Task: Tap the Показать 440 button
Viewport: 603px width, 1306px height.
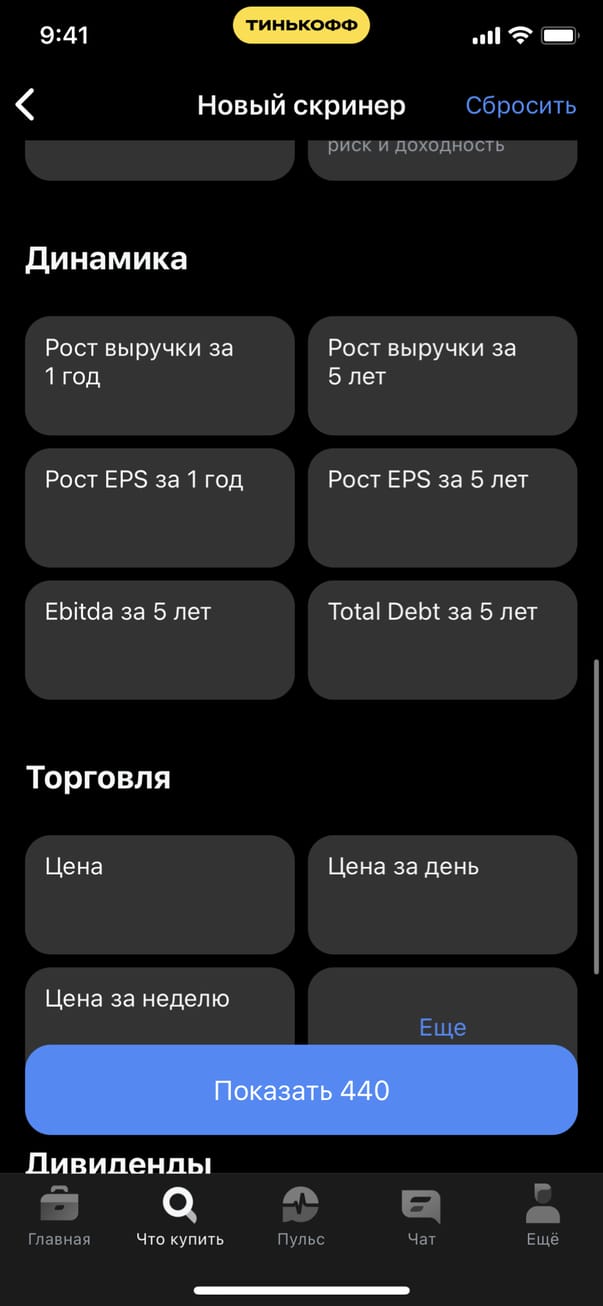Action: (301, 1090)
